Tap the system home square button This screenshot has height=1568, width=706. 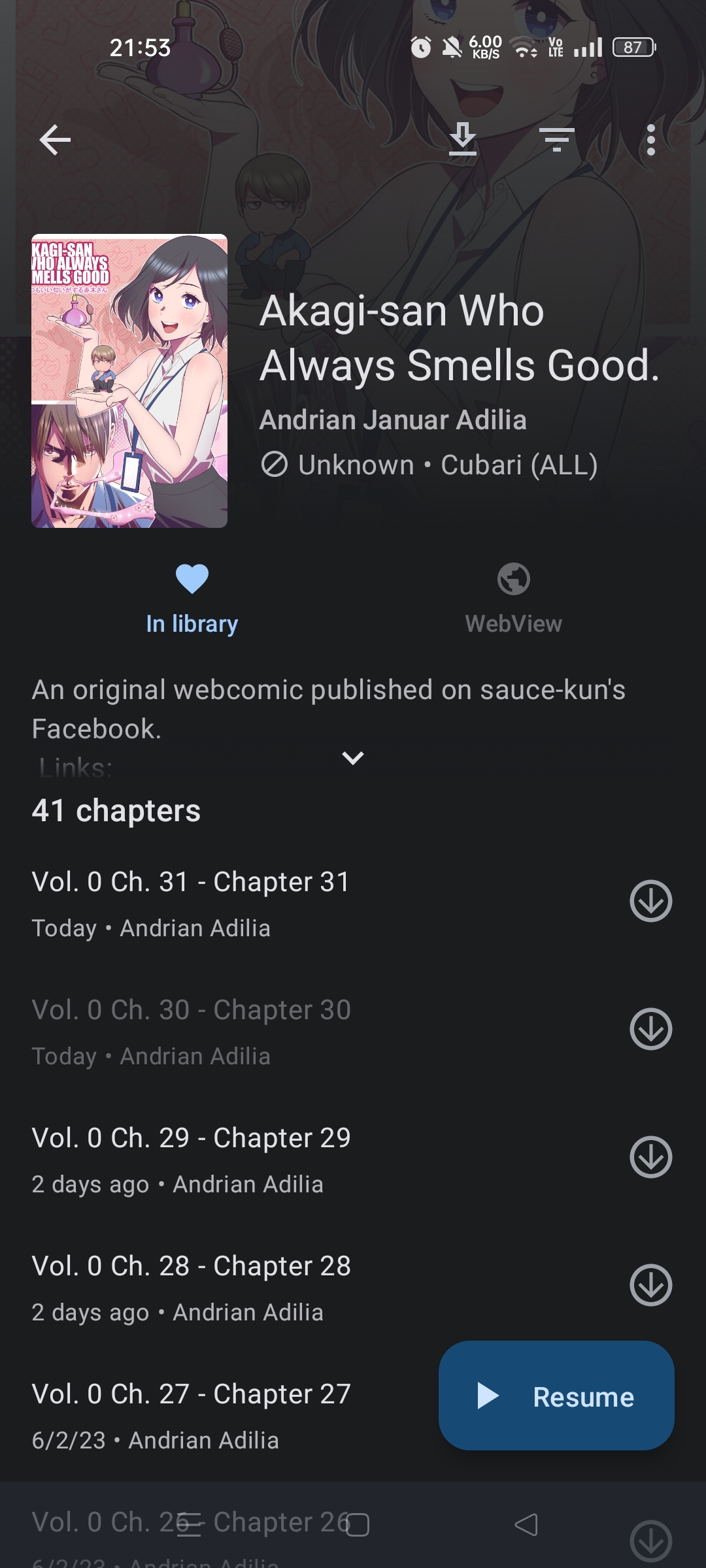tap(358, 1525)
